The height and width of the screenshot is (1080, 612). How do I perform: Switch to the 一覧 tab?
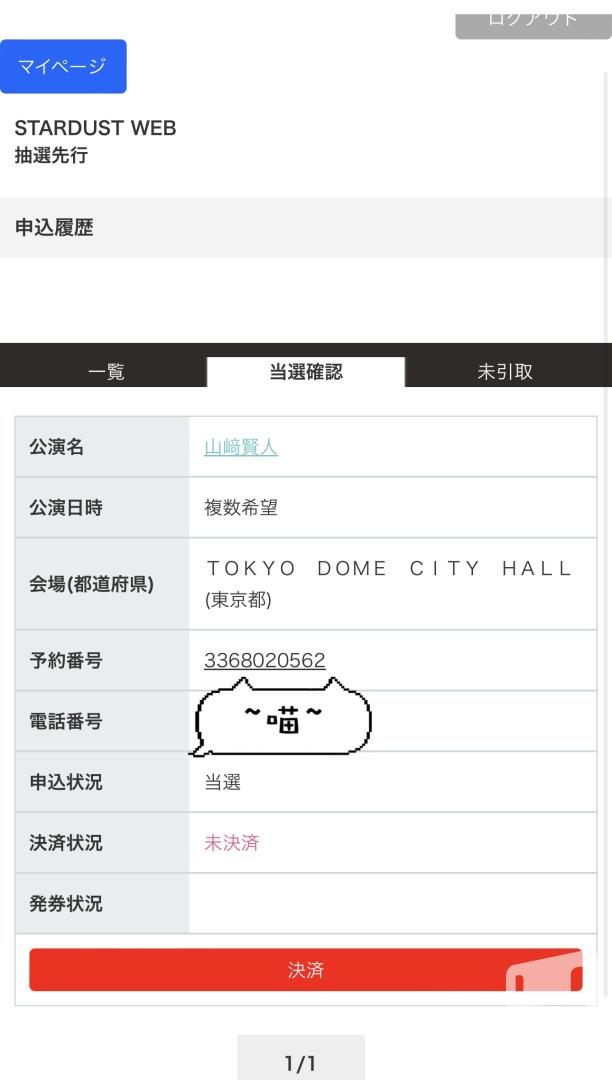[106, 372]
